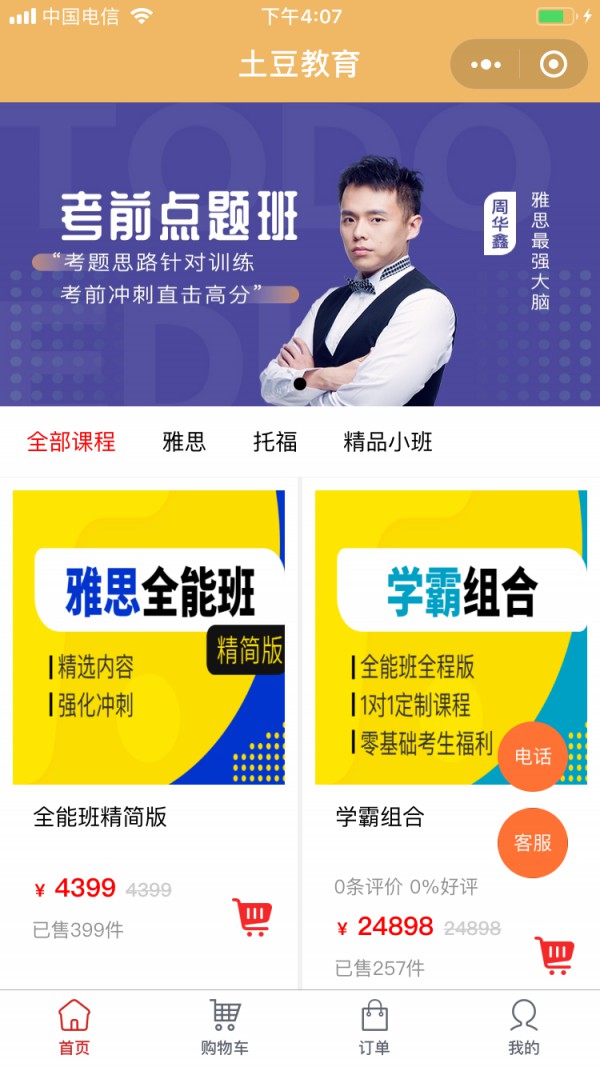The image size is (600, 1067).
Task: Contact 客服 via the floating button
Action: click(532, 843)
